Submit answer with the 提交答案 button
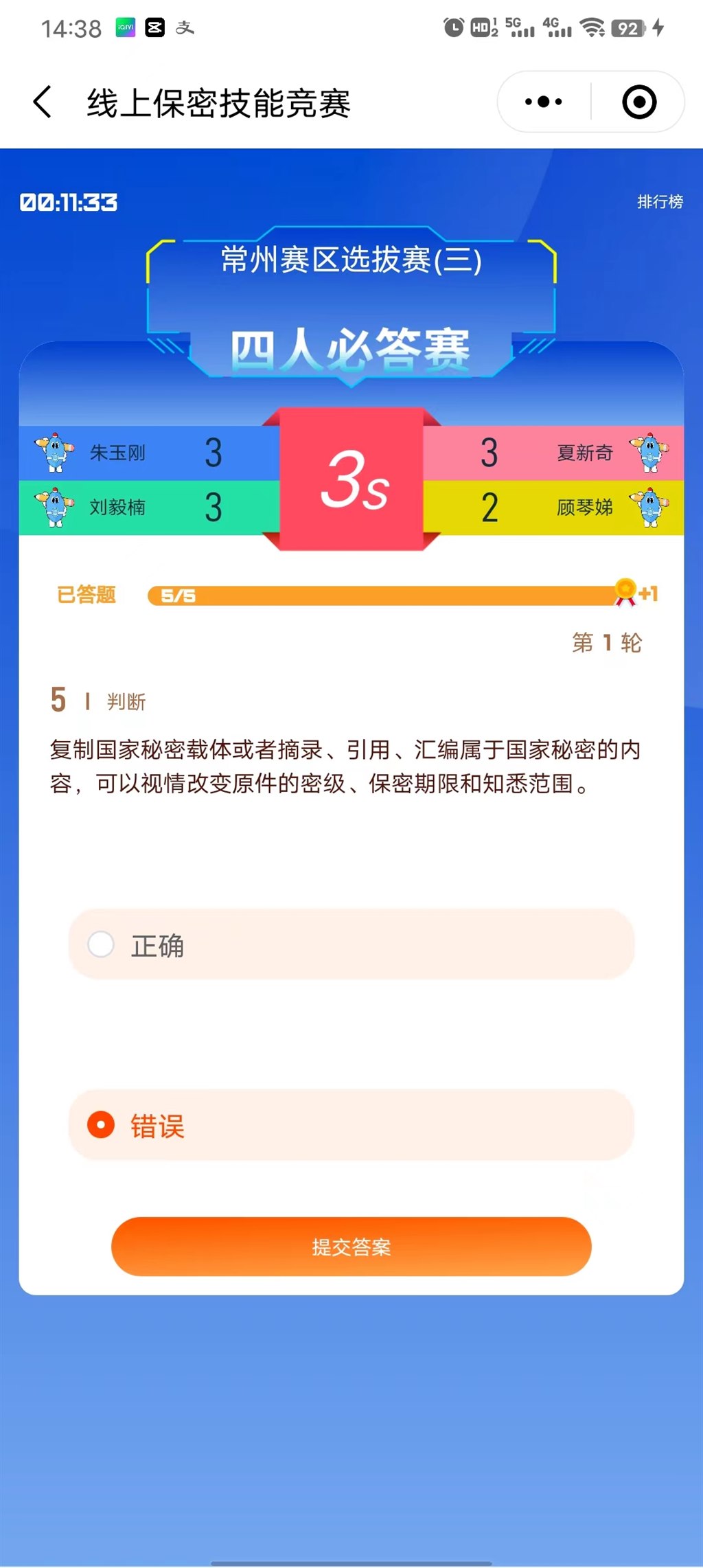This screenshot has width=703, height=1568. 351,1247
